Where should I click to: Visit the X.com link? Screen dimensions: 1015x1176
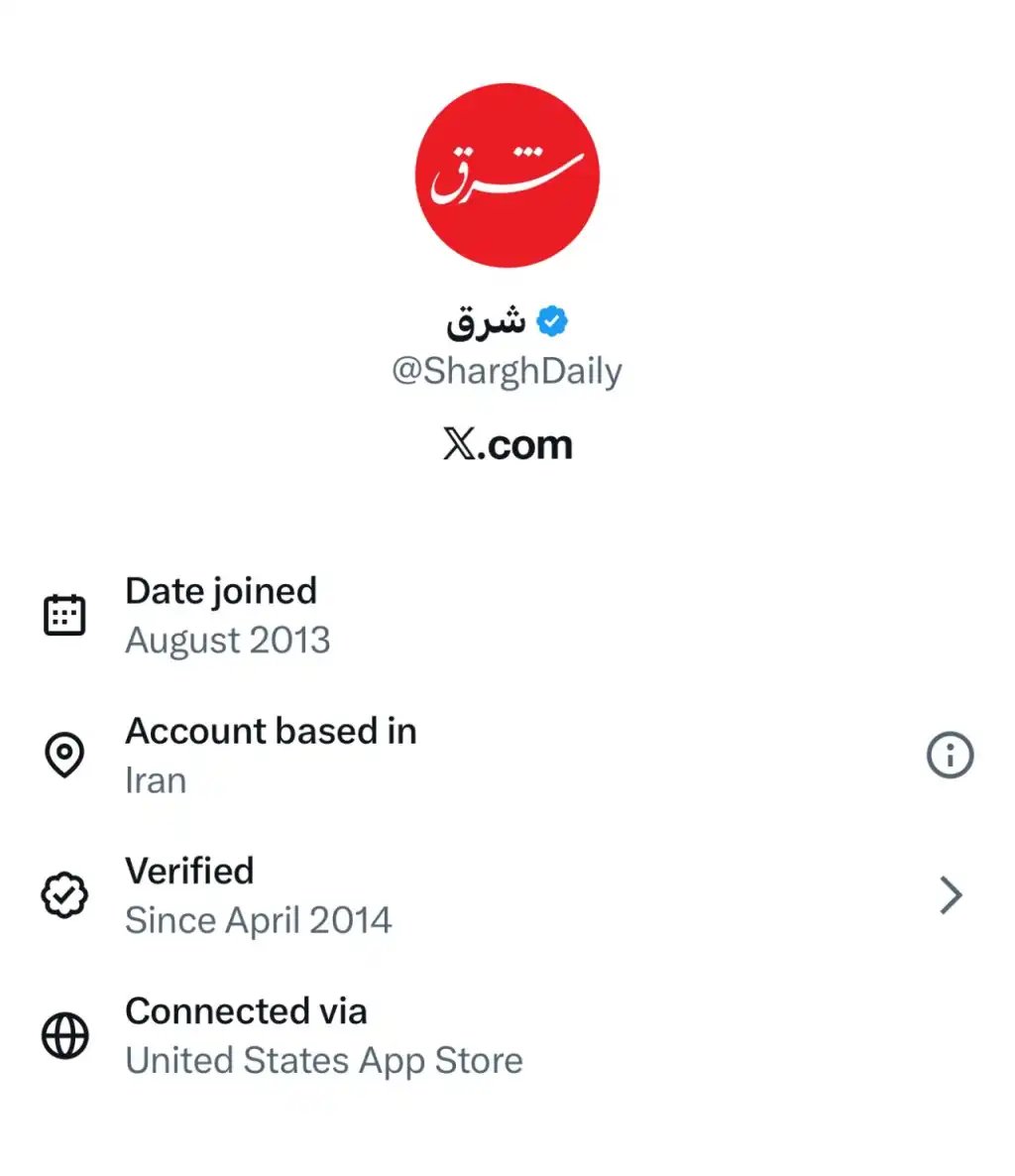pyautogui.click(x=506, y=445)
